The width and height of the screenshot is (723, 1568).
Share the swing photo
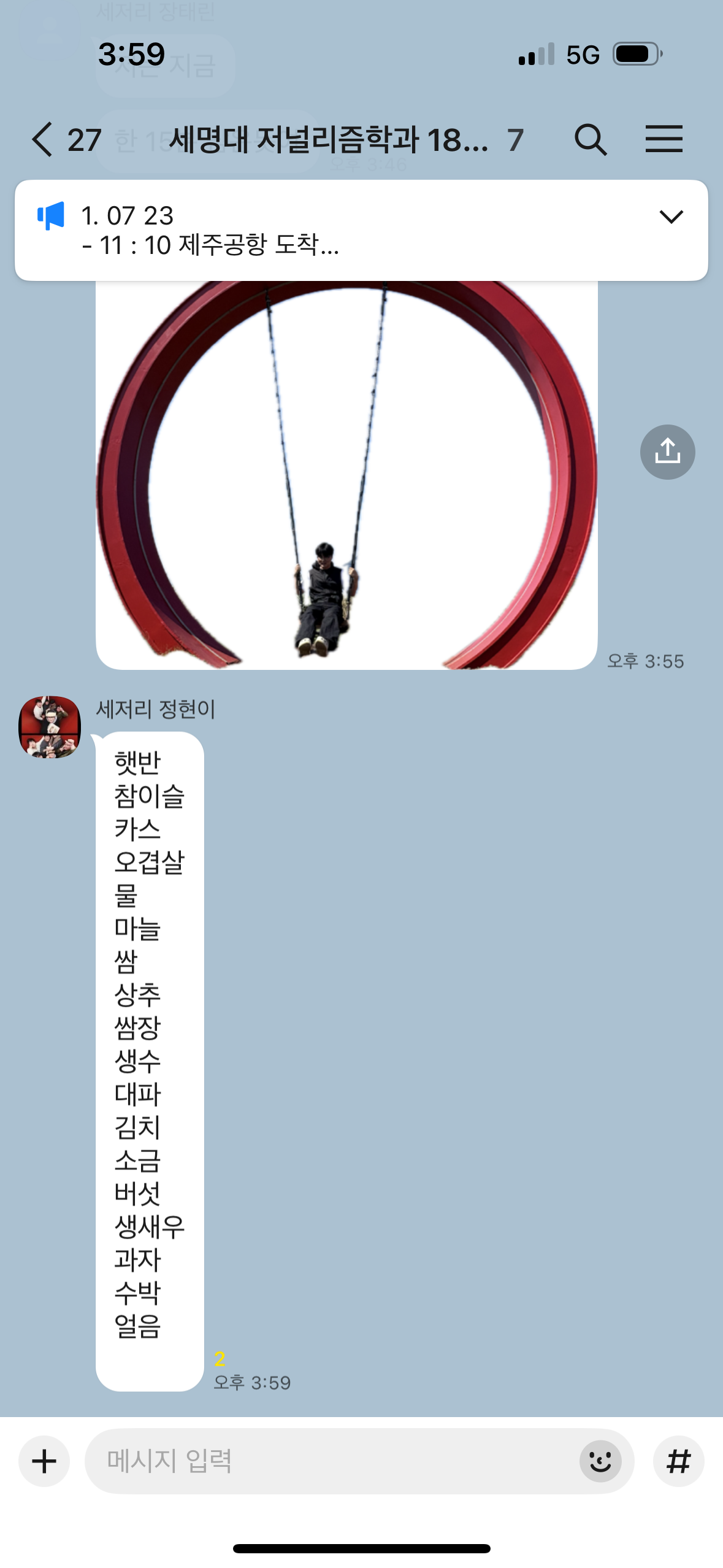667,452
